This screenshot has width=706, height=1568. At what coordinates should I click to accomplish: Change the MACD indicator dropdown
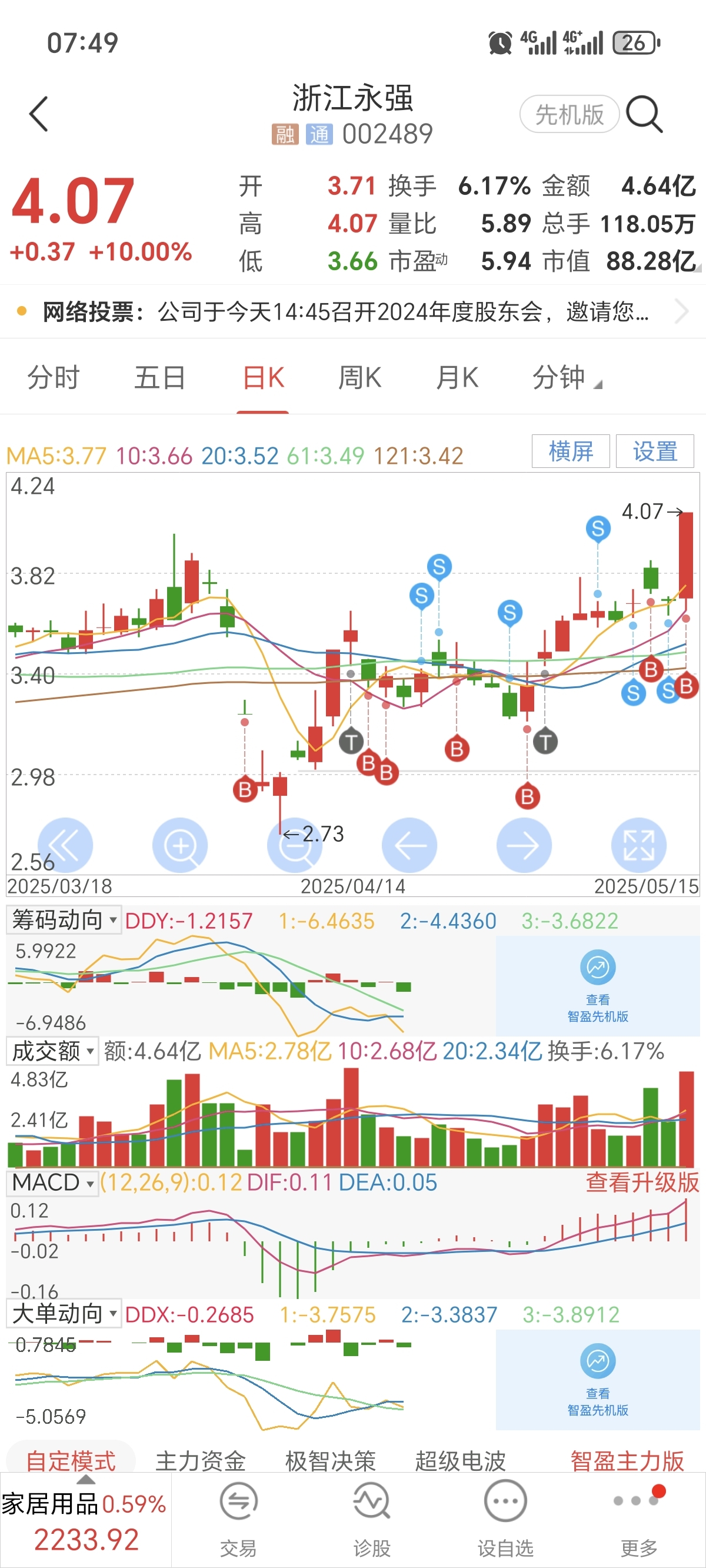tap(53, 1182)
